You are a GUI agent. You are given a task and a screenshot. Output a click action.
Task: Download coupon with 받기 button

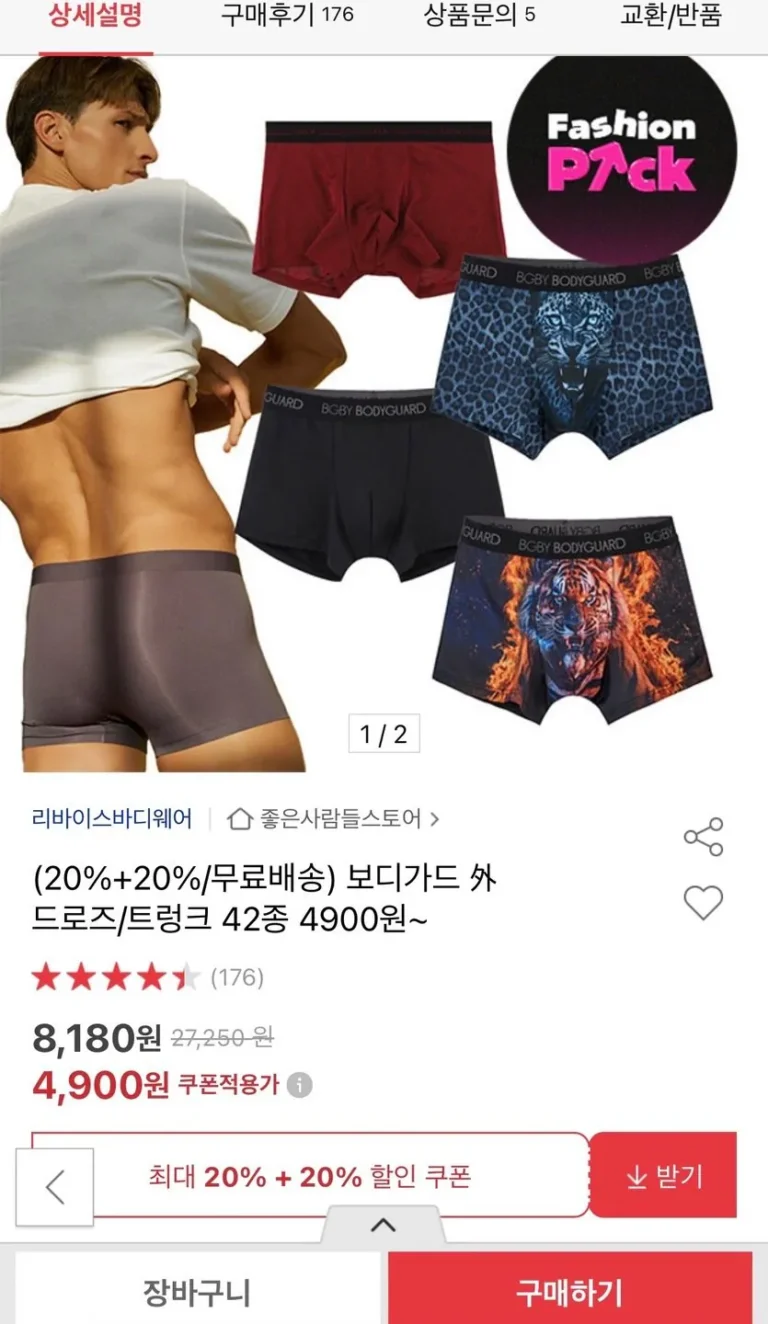coord(663,1176)
